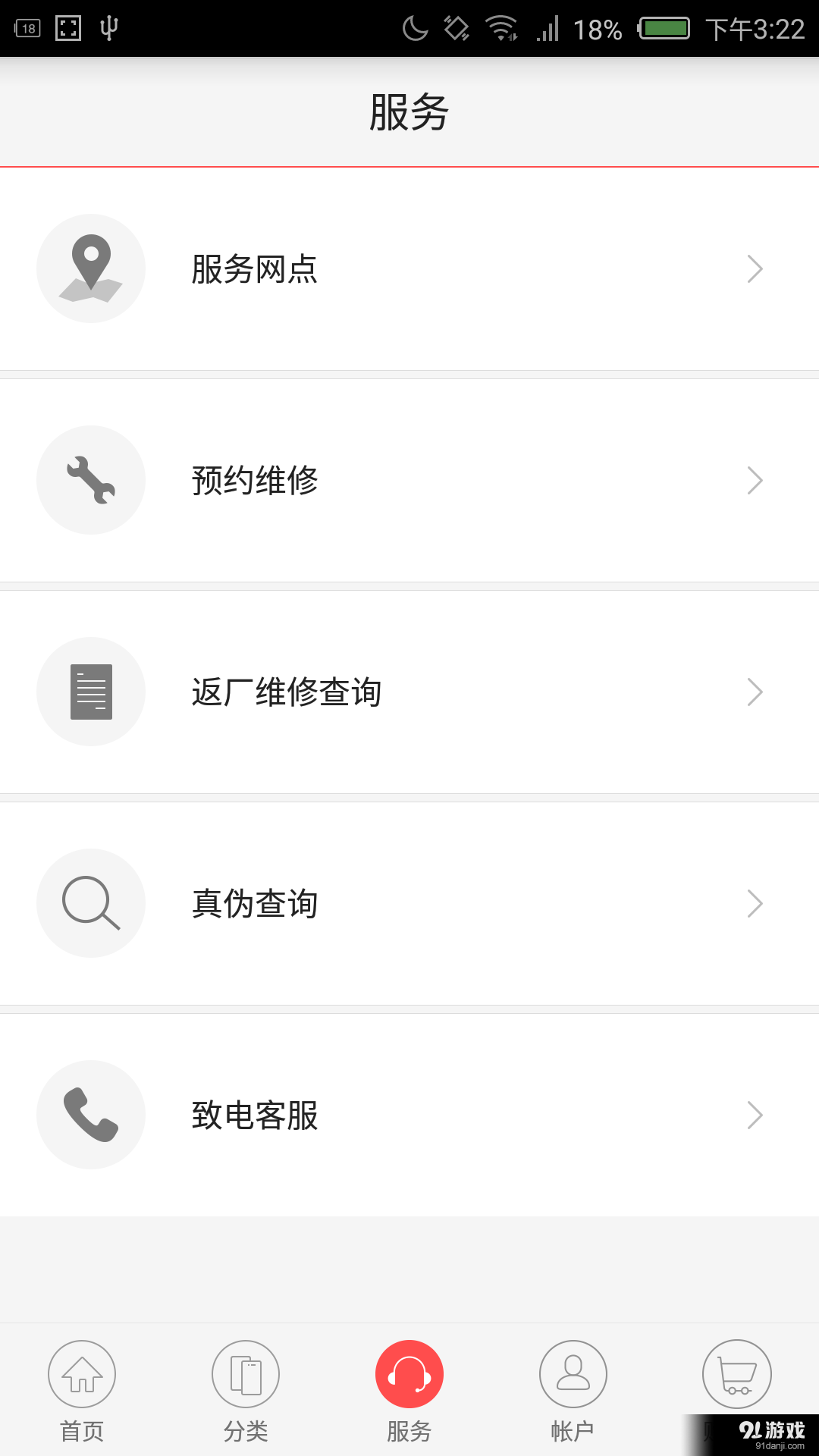Click the Wi-Fi status bar icon
This screenshot has width=819, height=1456.
tap(500, 28)
